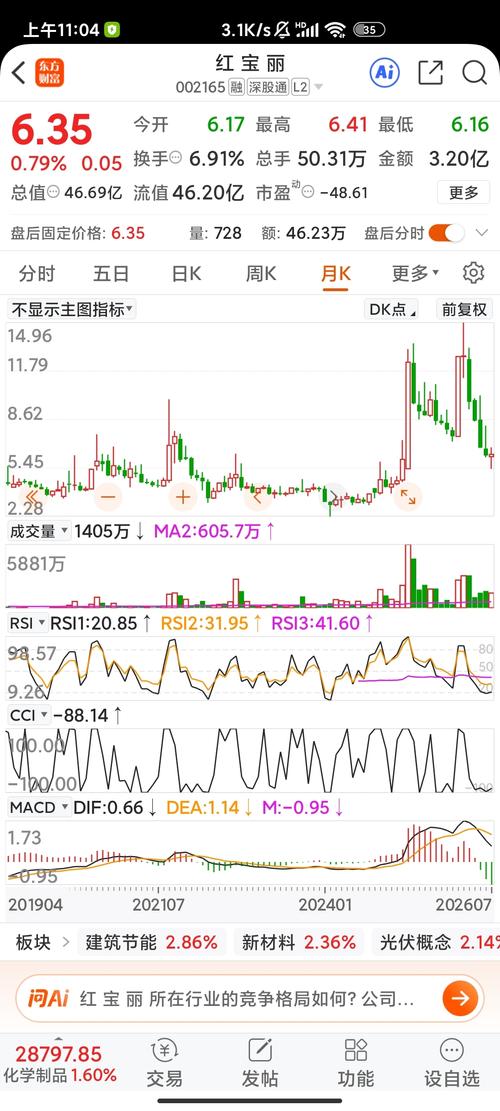Share this stock page

pos(430,72)
